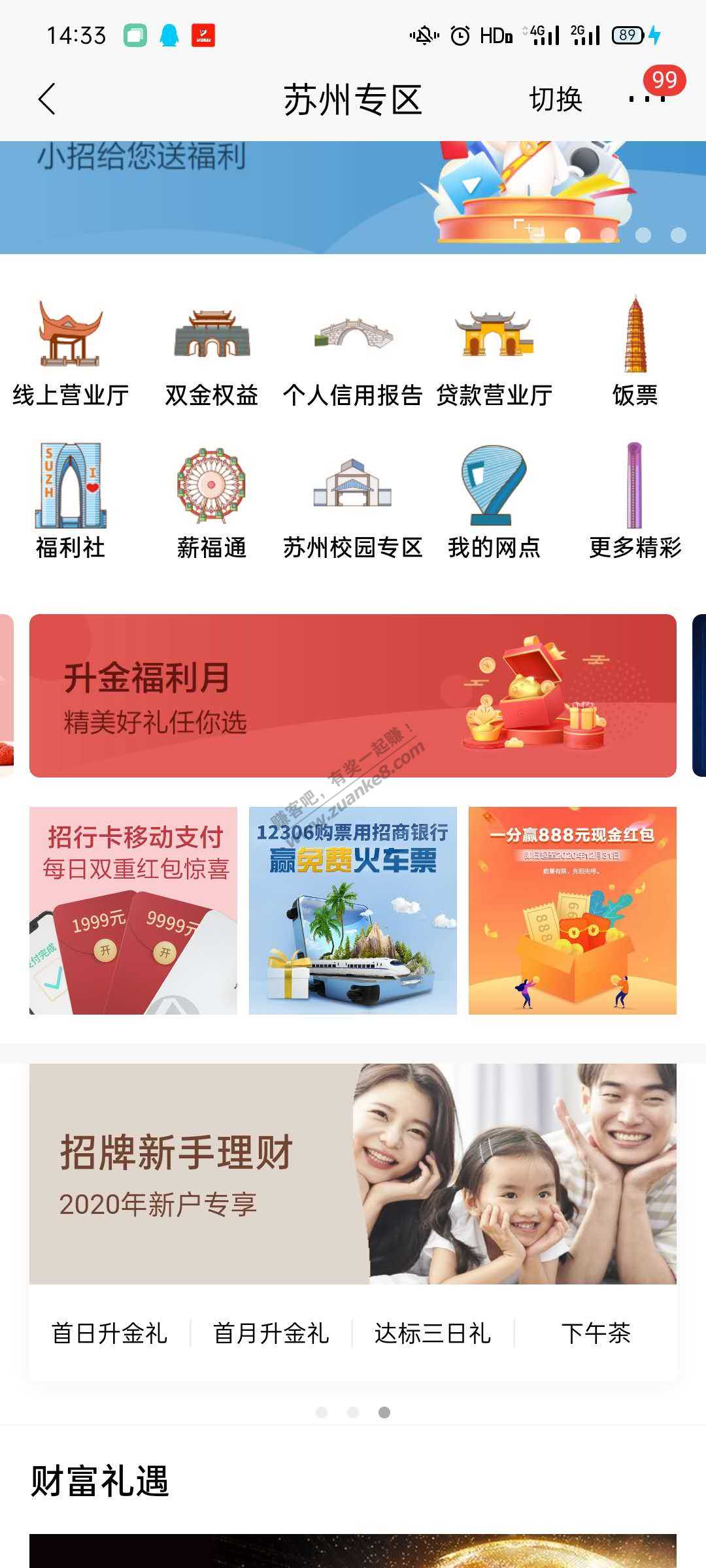Go back from 苏州专区 page
The height and width of the screenshot is (1568, 706).
pyautogui.click(x=47, y=99)
